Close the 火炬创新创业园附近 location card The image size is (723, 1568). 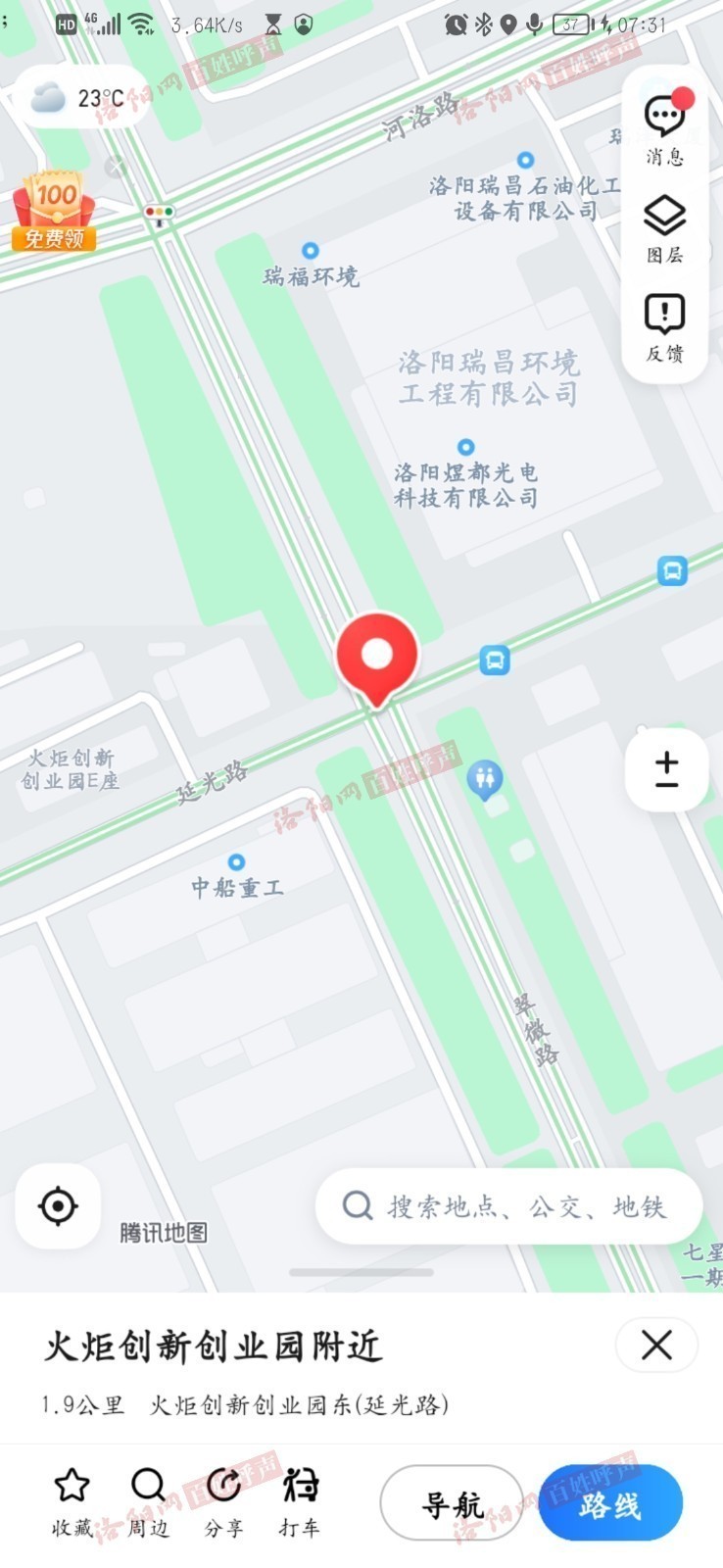click(656, 1346)
